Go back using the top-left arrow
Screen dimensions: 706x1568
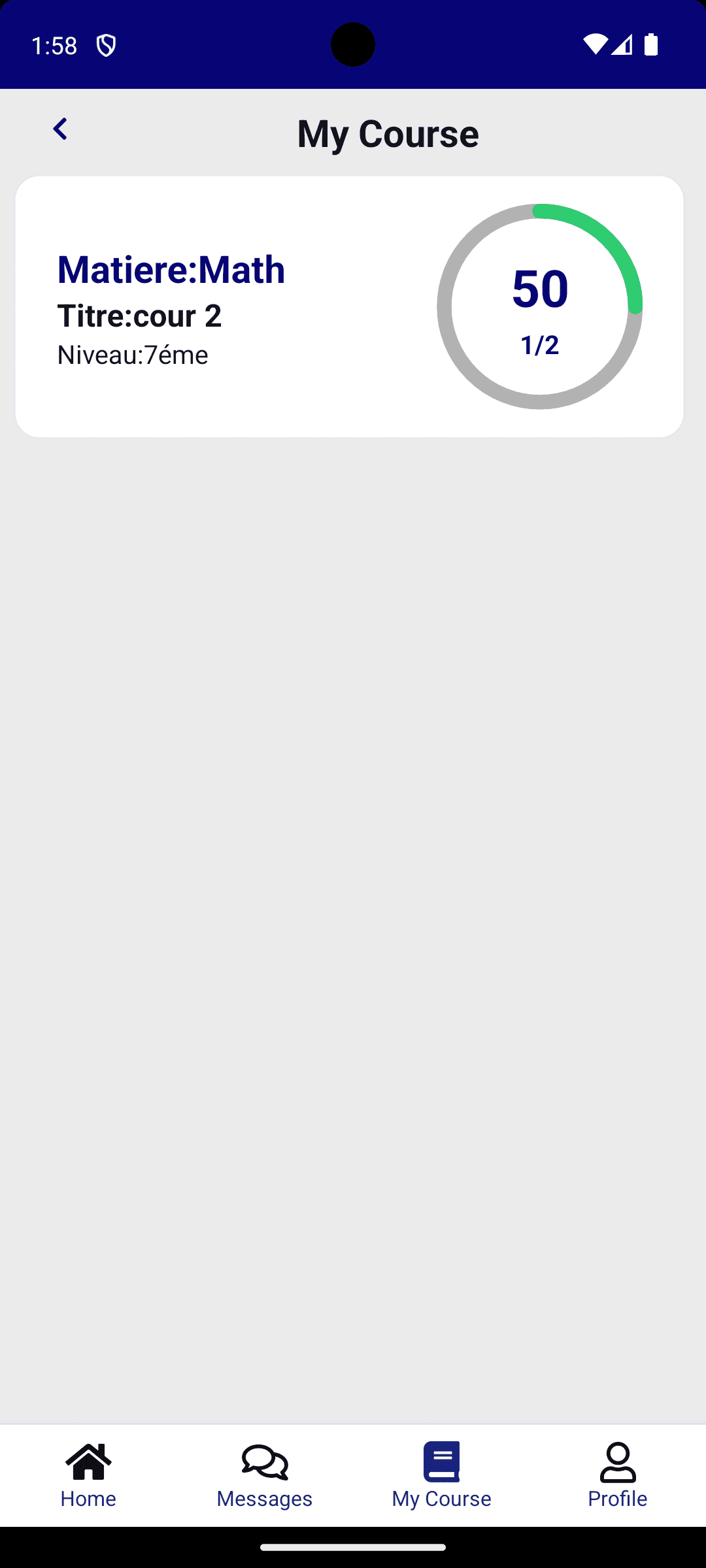coord(60,129)
